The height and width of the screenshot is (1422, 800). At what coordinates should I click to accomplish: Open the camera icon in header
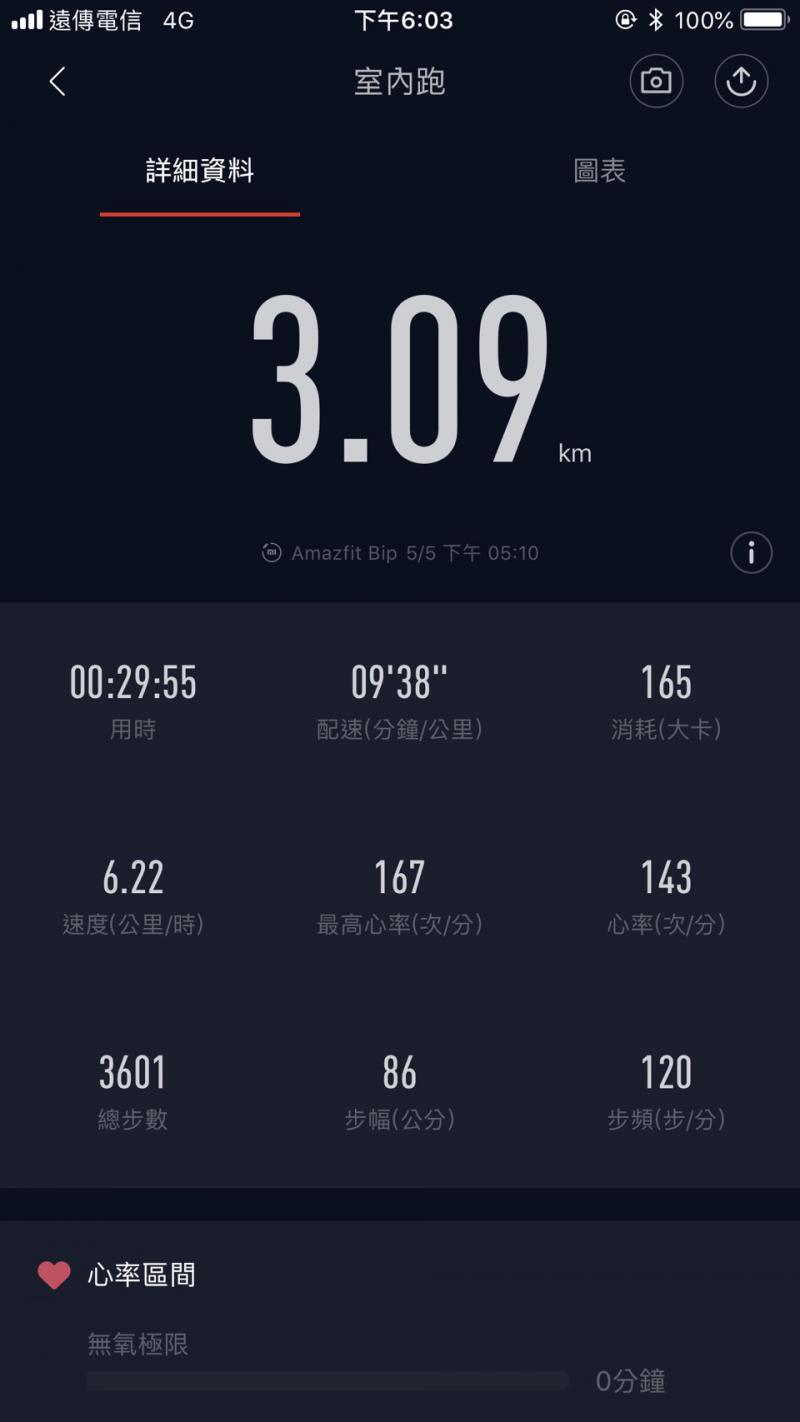coord(656,82)
